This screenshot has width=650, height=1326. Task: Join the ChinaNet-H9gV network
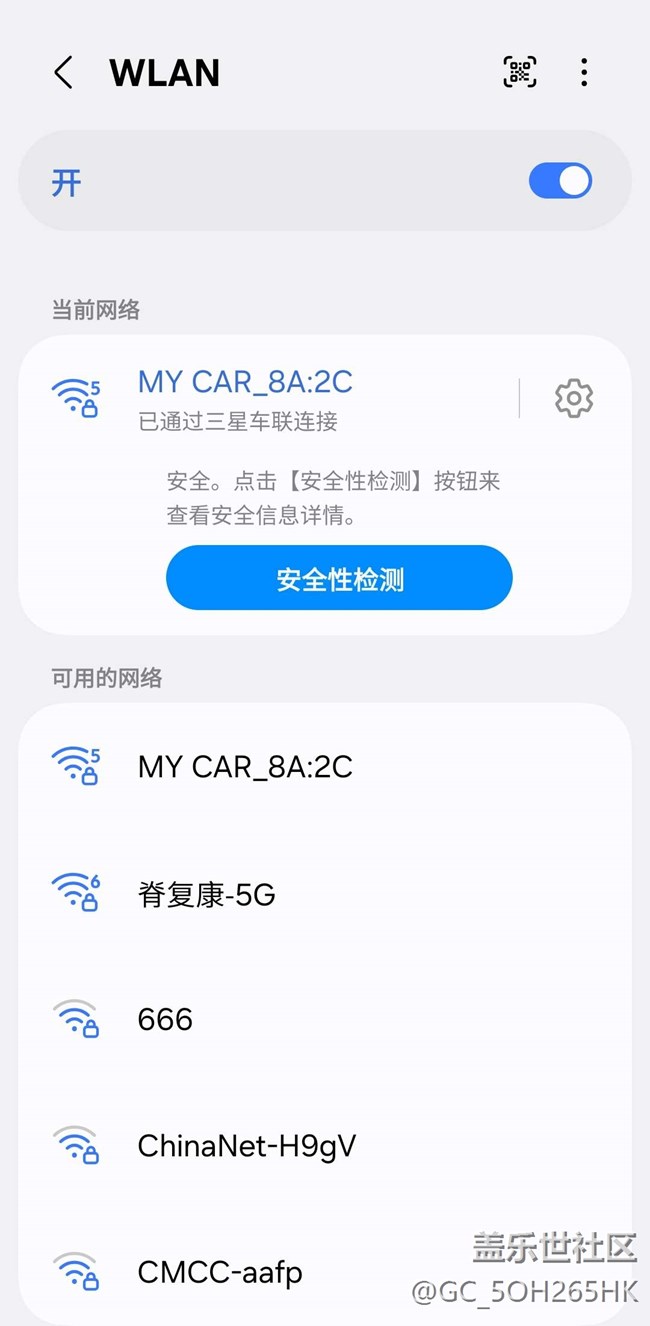tap(246, 1146)
